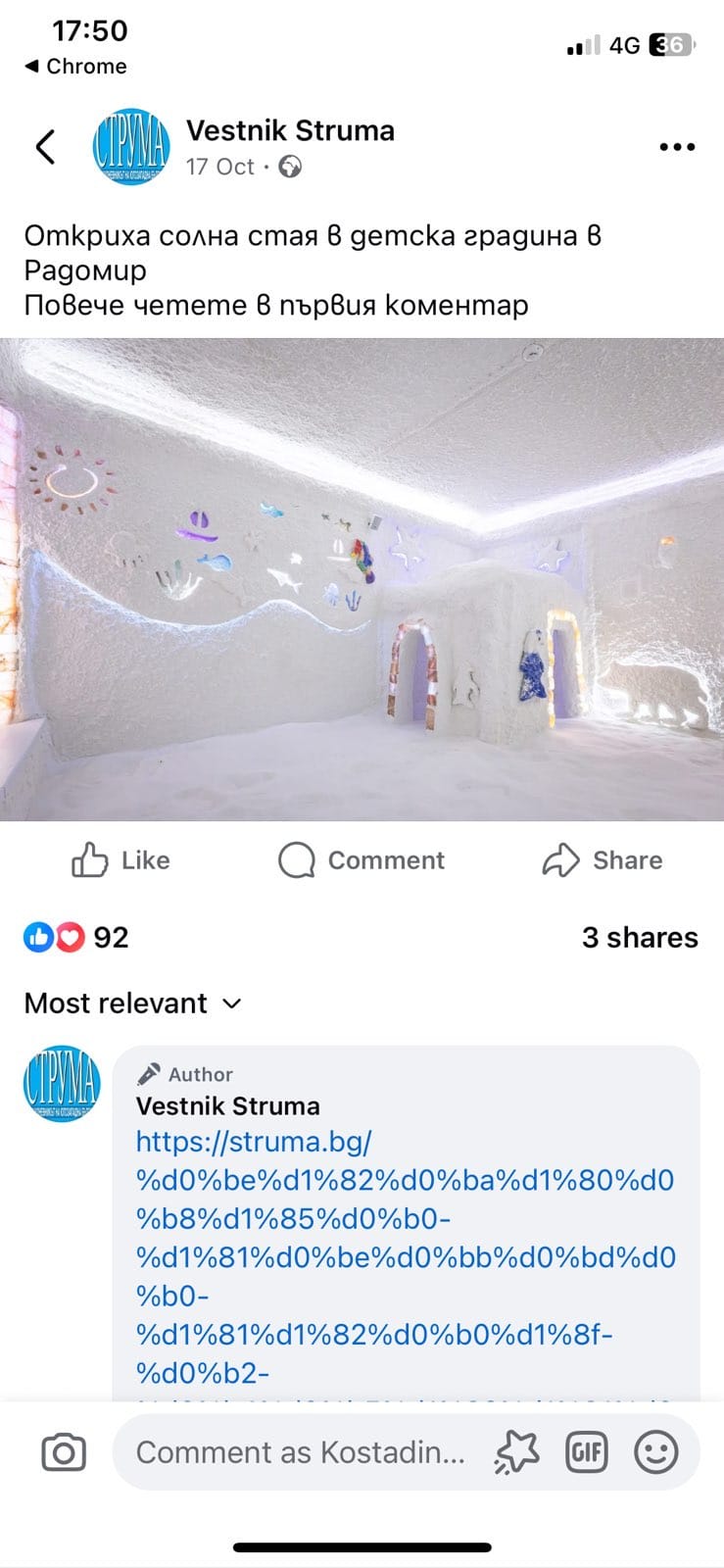Image resolution: width=724 pixels, height=1568 pixels.
Task: Return to Chrome via the status bar
Action: pos(74,67)
